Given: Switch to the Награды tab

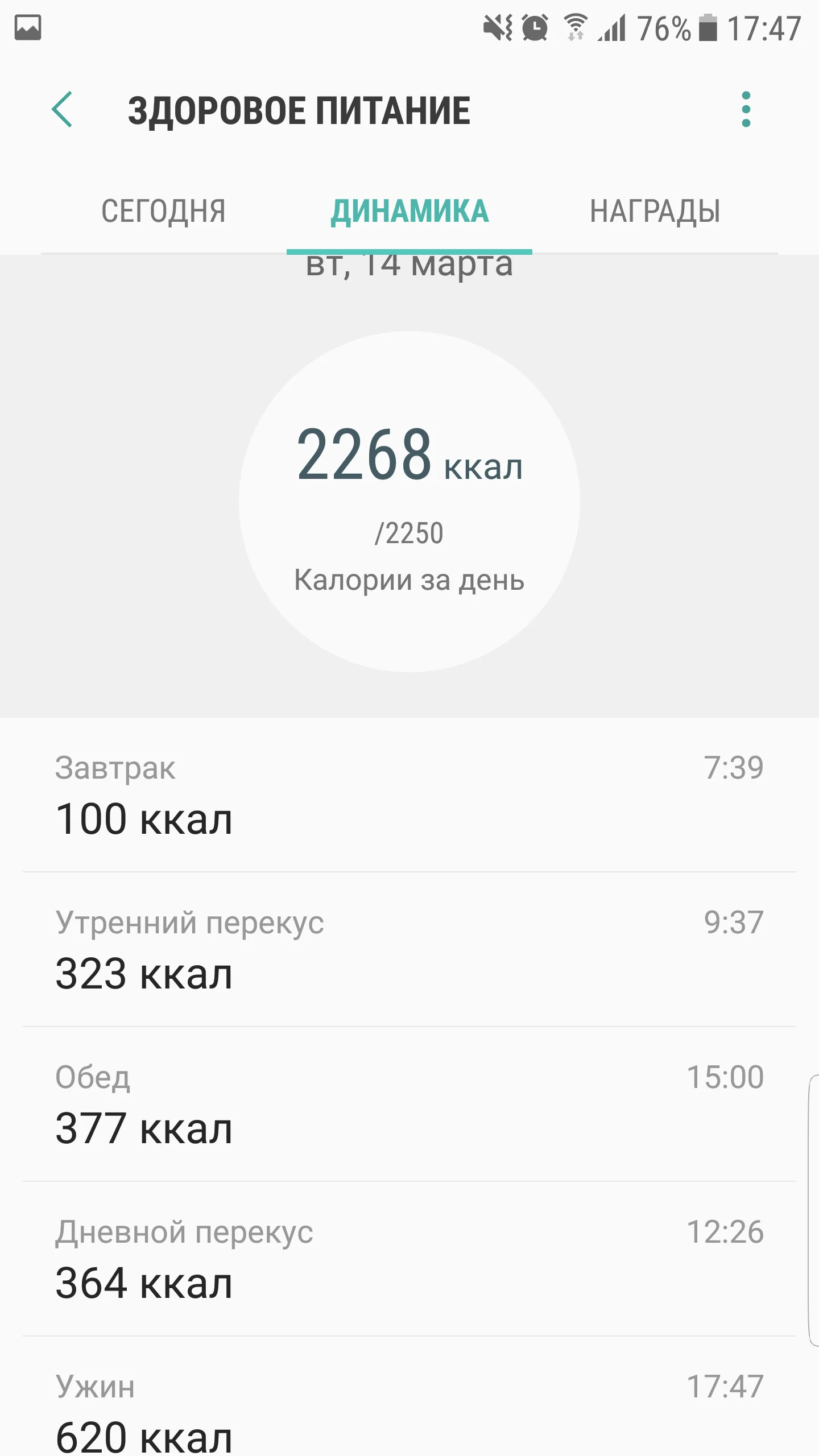Looking at the screenshot, I should tap(655, 212).
